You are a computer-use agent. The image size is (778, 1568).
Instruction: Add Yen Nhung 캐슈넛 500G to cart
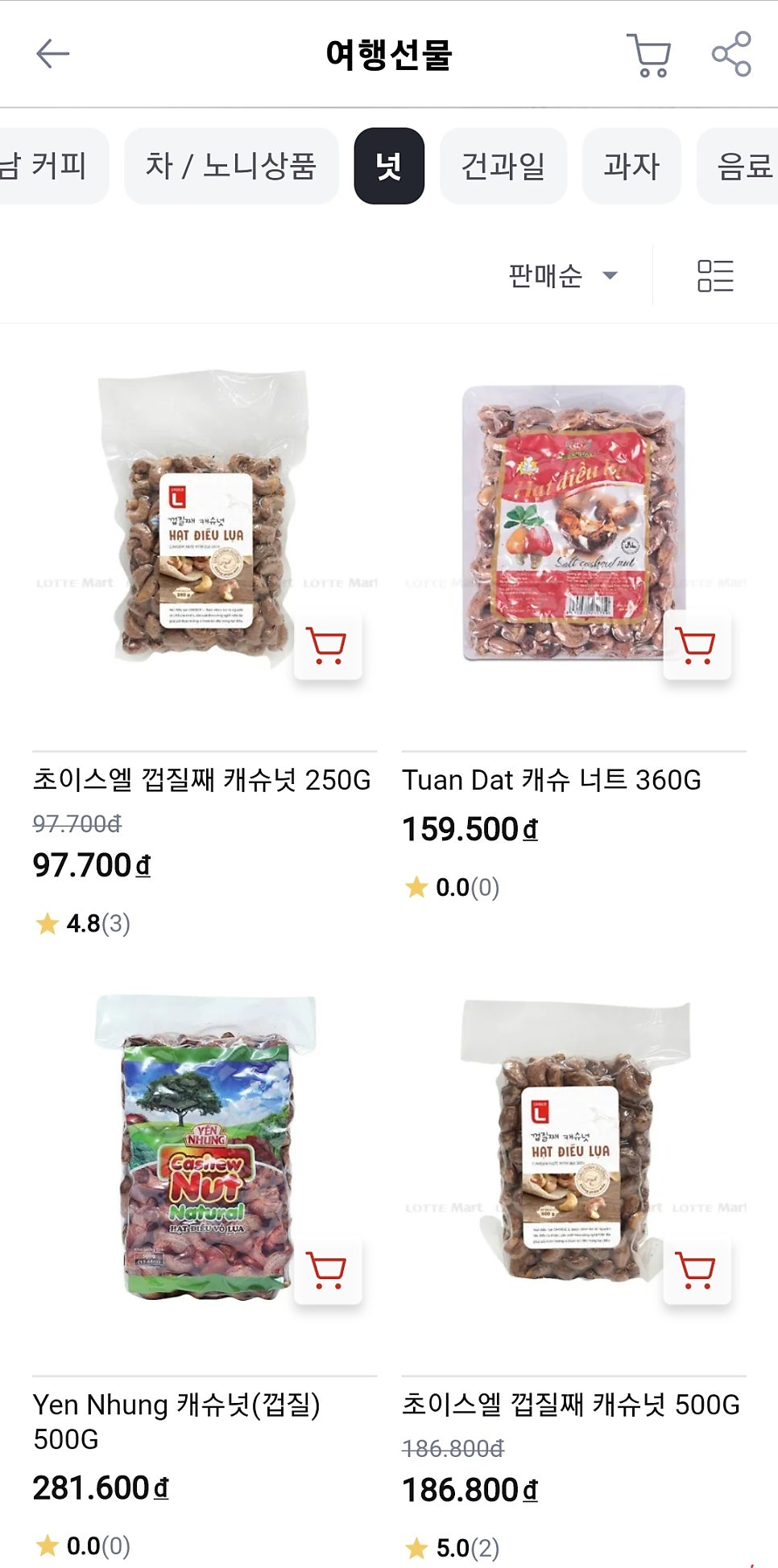327,1270
